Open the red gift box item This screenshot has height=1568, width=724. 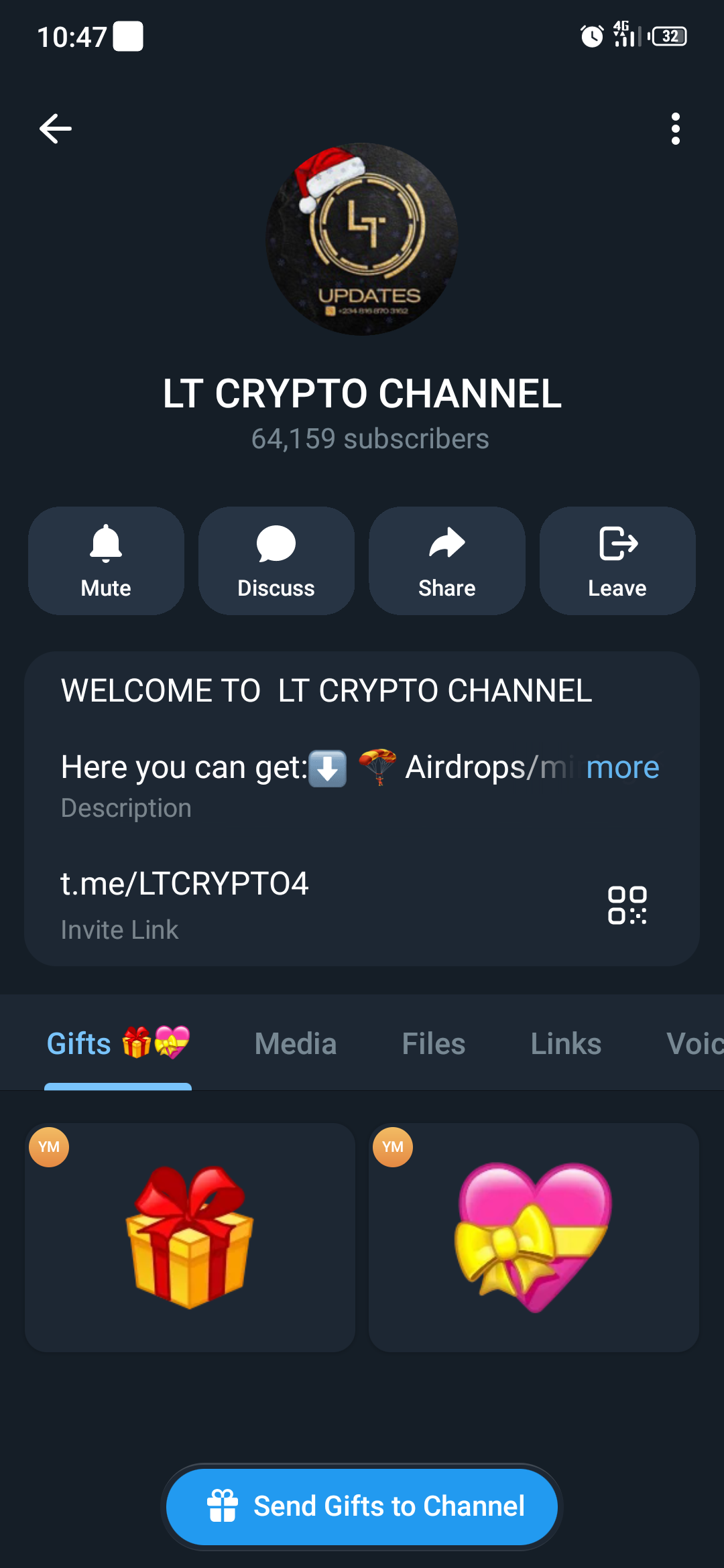190,1238
